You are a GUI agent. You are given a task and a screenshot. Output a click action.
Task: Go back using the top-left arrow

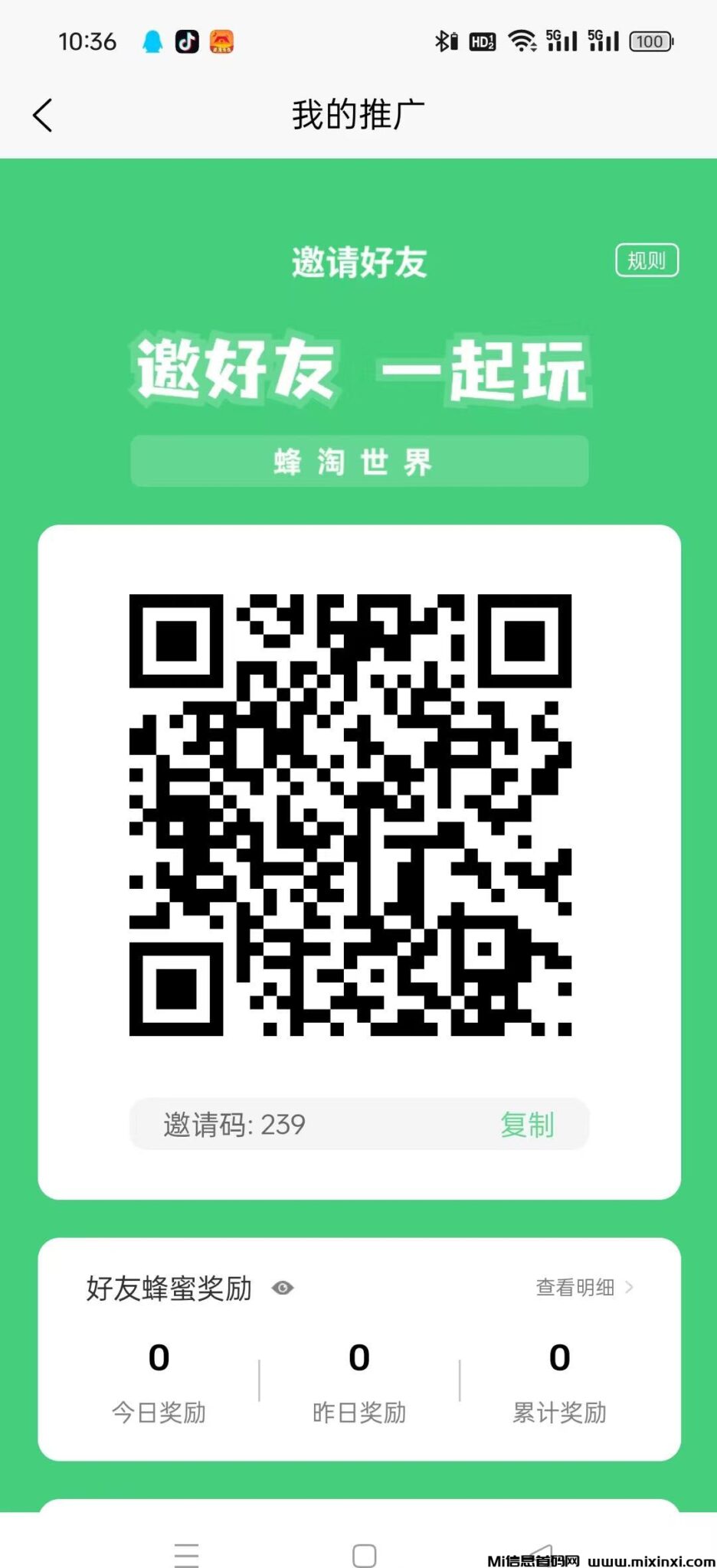[42, 115]
